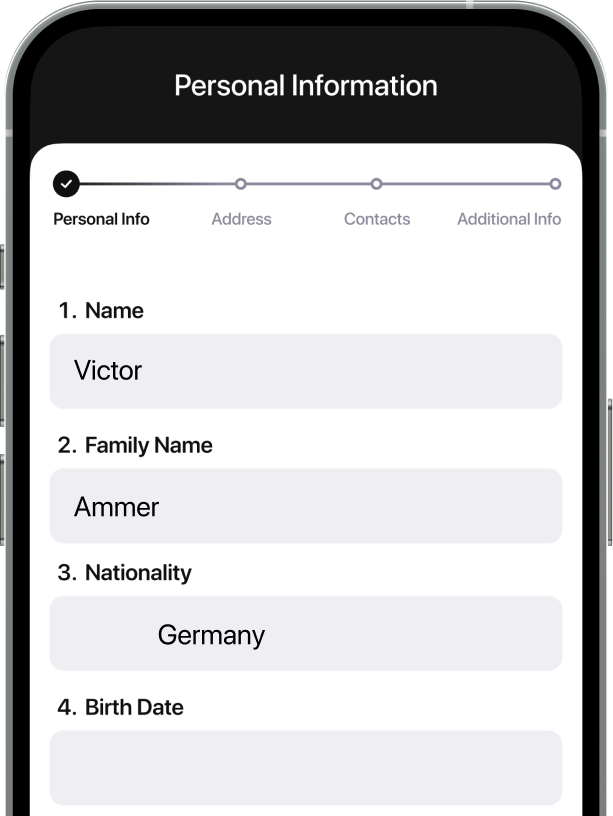
Task: Select the empty Birth Date field
Action: (x=305, y=767)
